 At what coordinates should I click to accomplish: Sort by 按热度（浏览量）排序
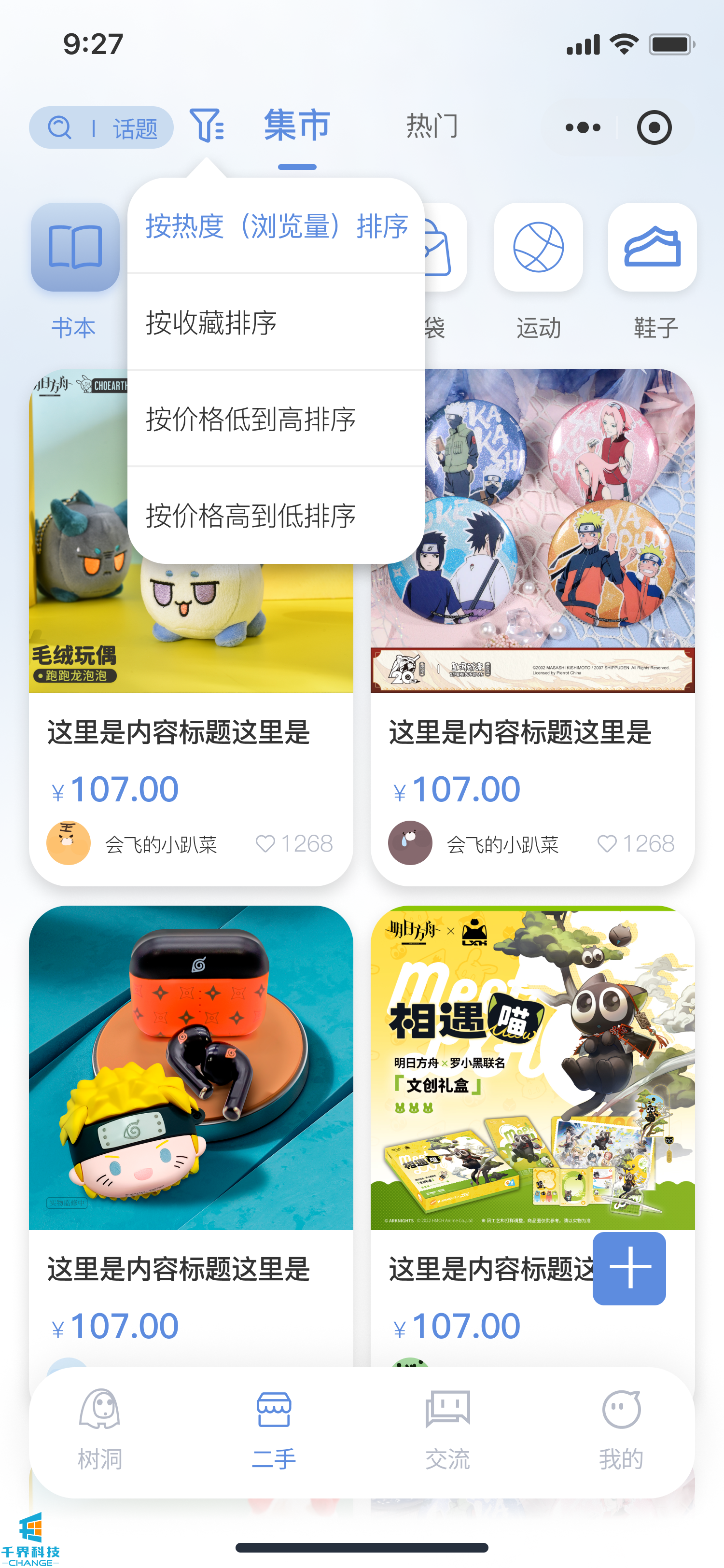pos(276,226)
